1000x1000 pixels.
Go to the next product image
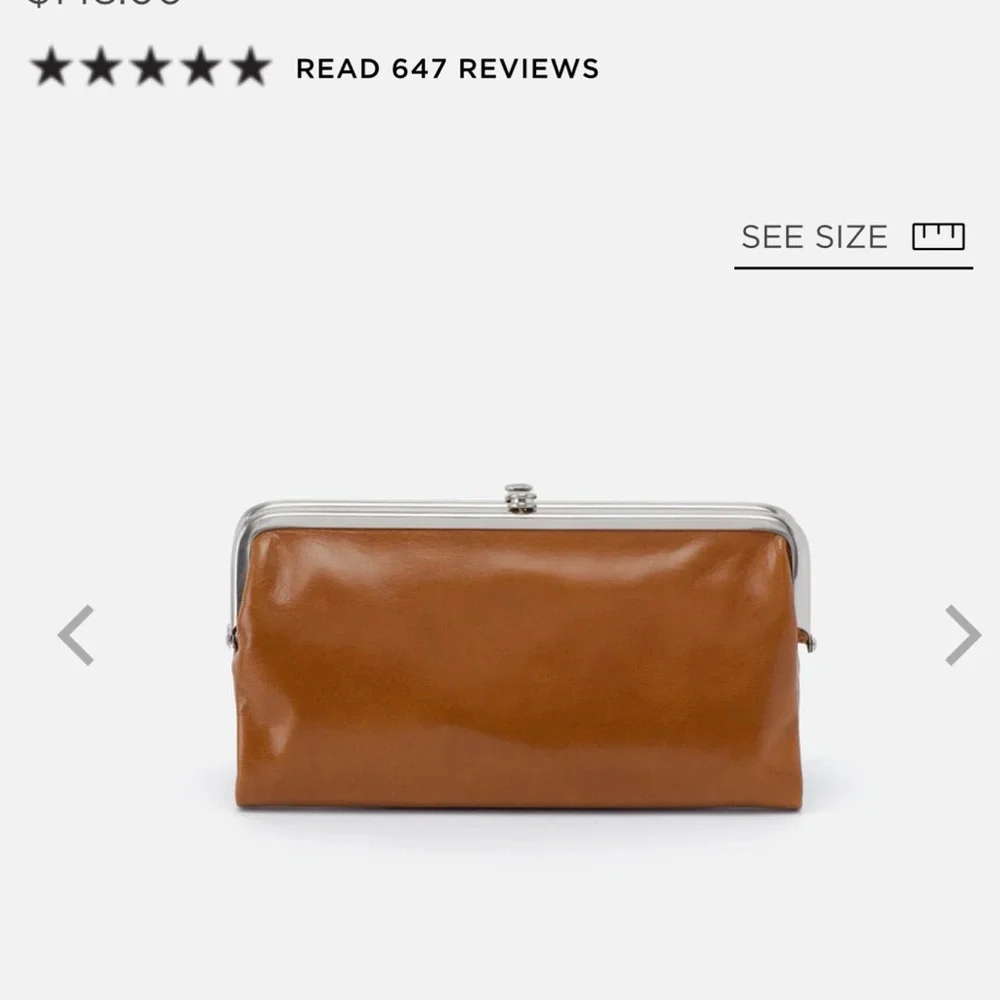click(x=962, y=635)
